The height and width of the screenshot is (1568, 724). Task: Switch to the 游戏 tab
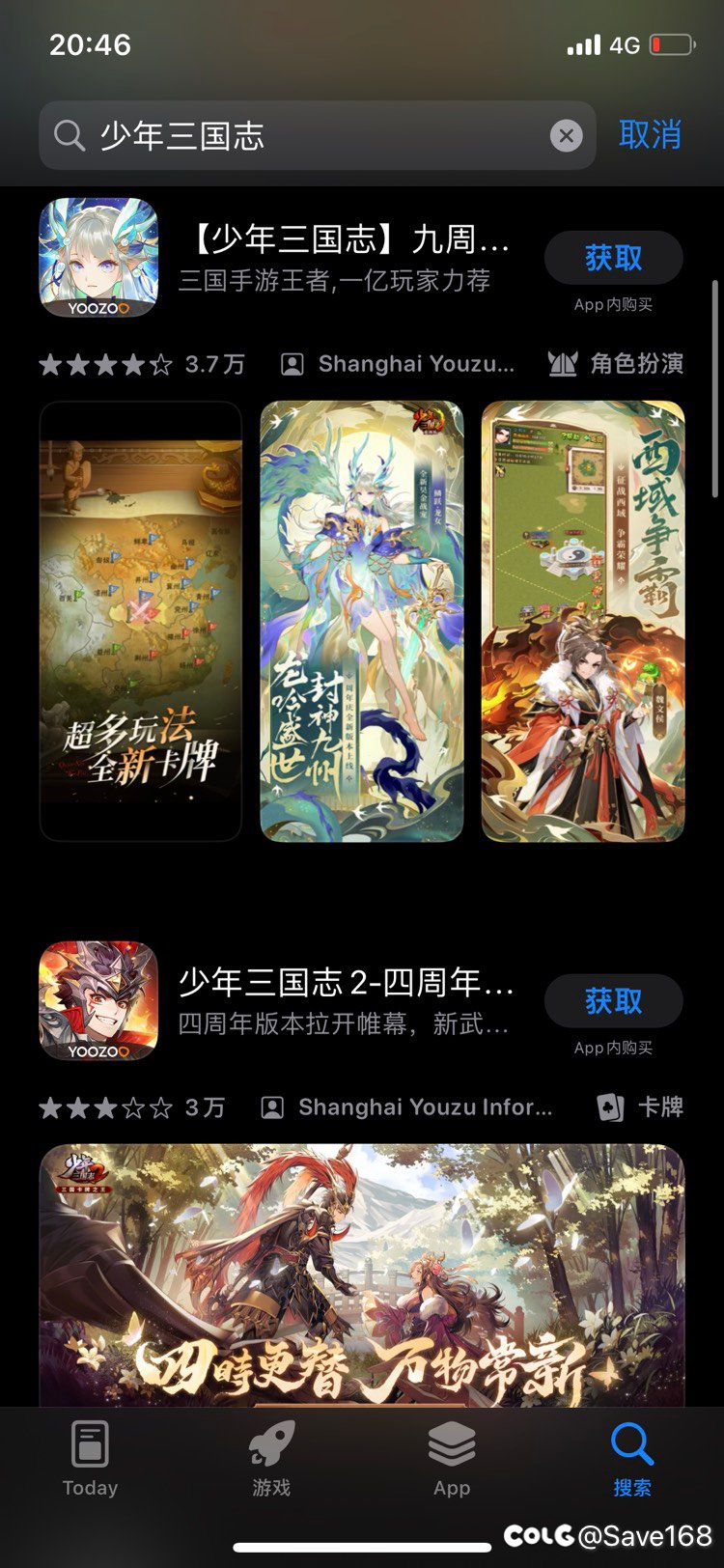point(271,1460)
